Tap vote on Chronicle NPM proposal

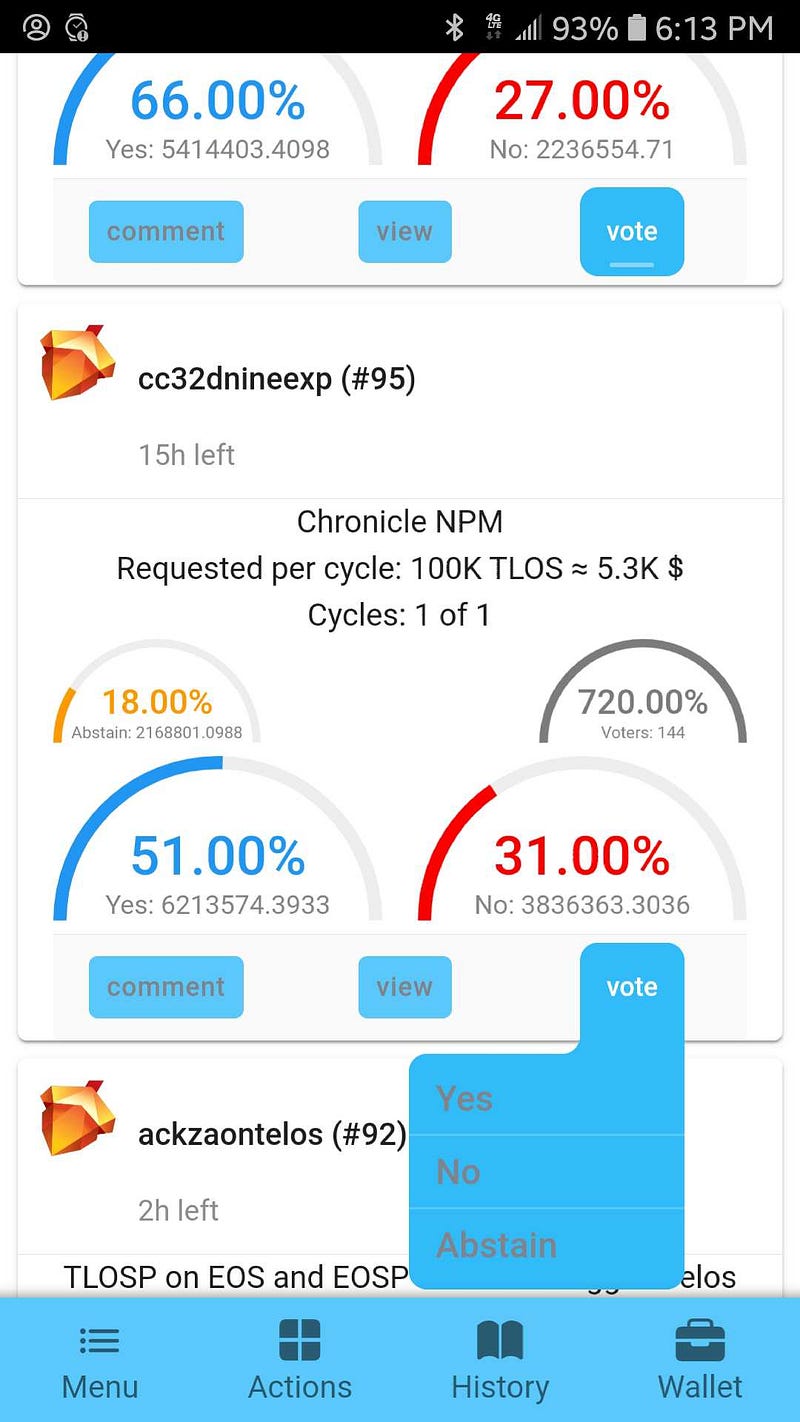point(632,987)
